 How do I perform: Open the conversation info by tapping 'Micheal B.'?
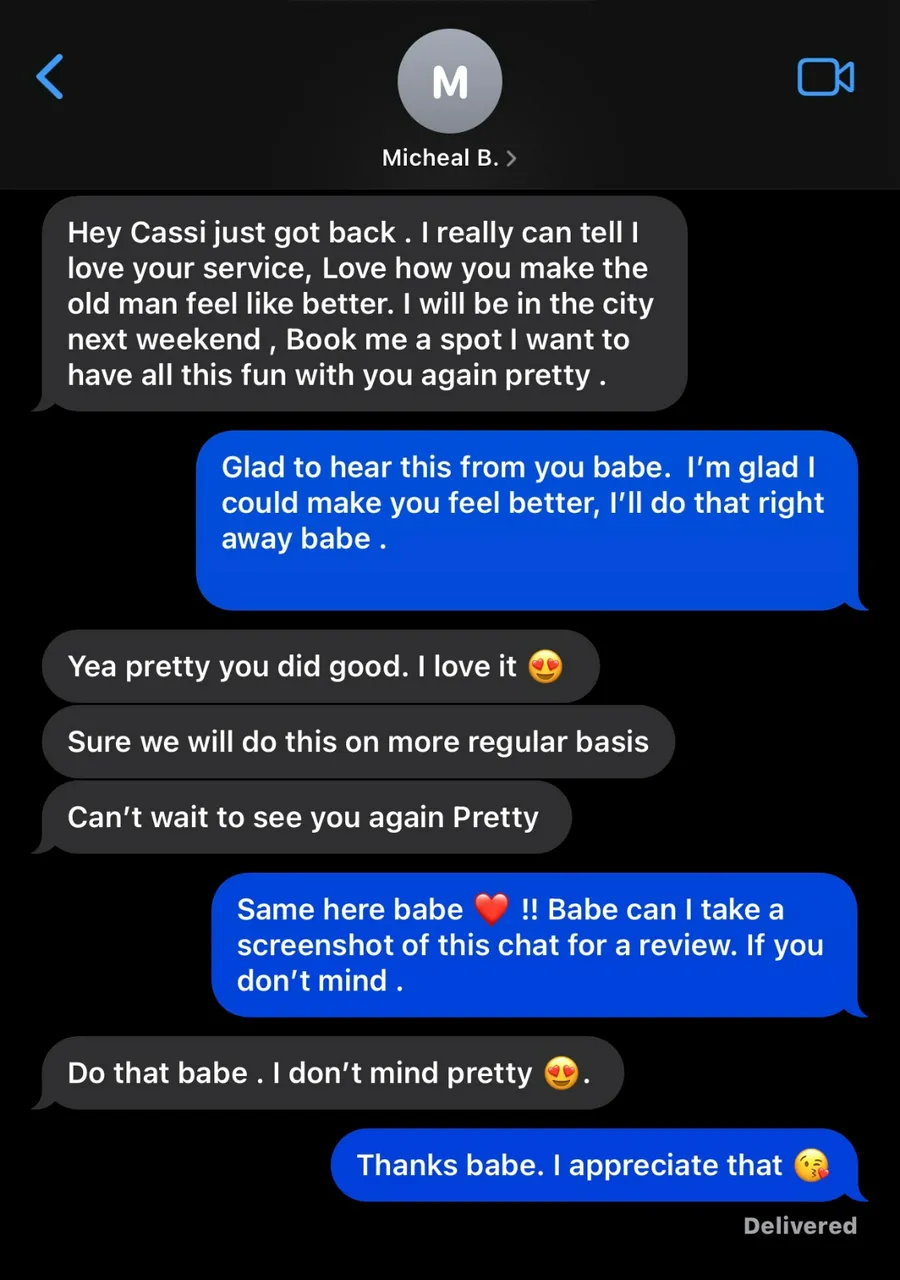441,157
